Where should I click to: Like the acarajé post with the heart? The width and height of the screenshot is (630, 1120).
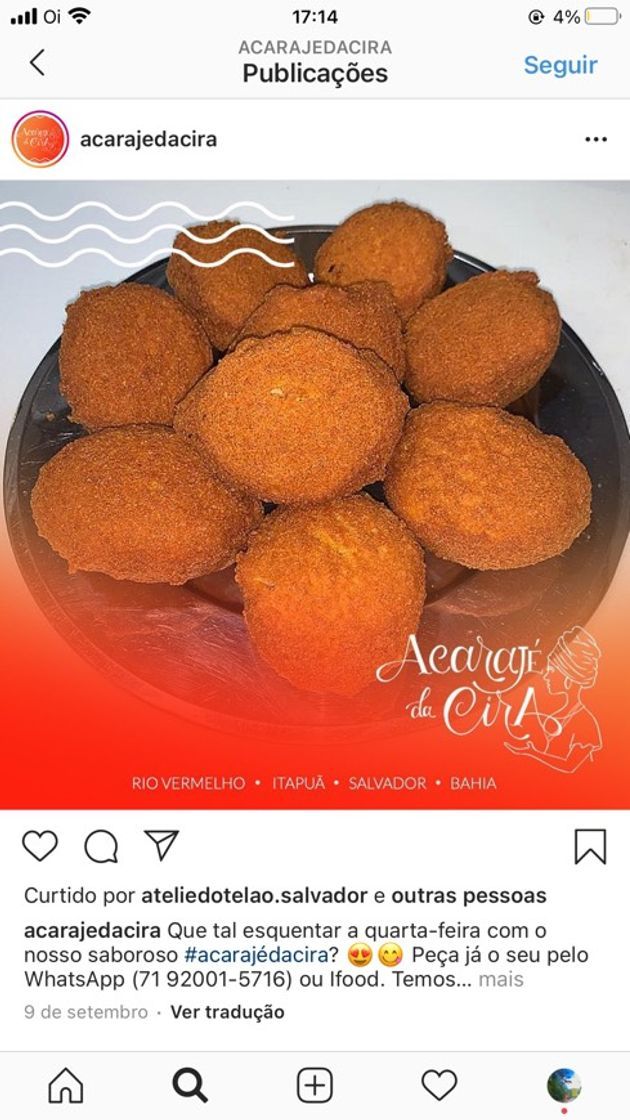tap(40, 846)
